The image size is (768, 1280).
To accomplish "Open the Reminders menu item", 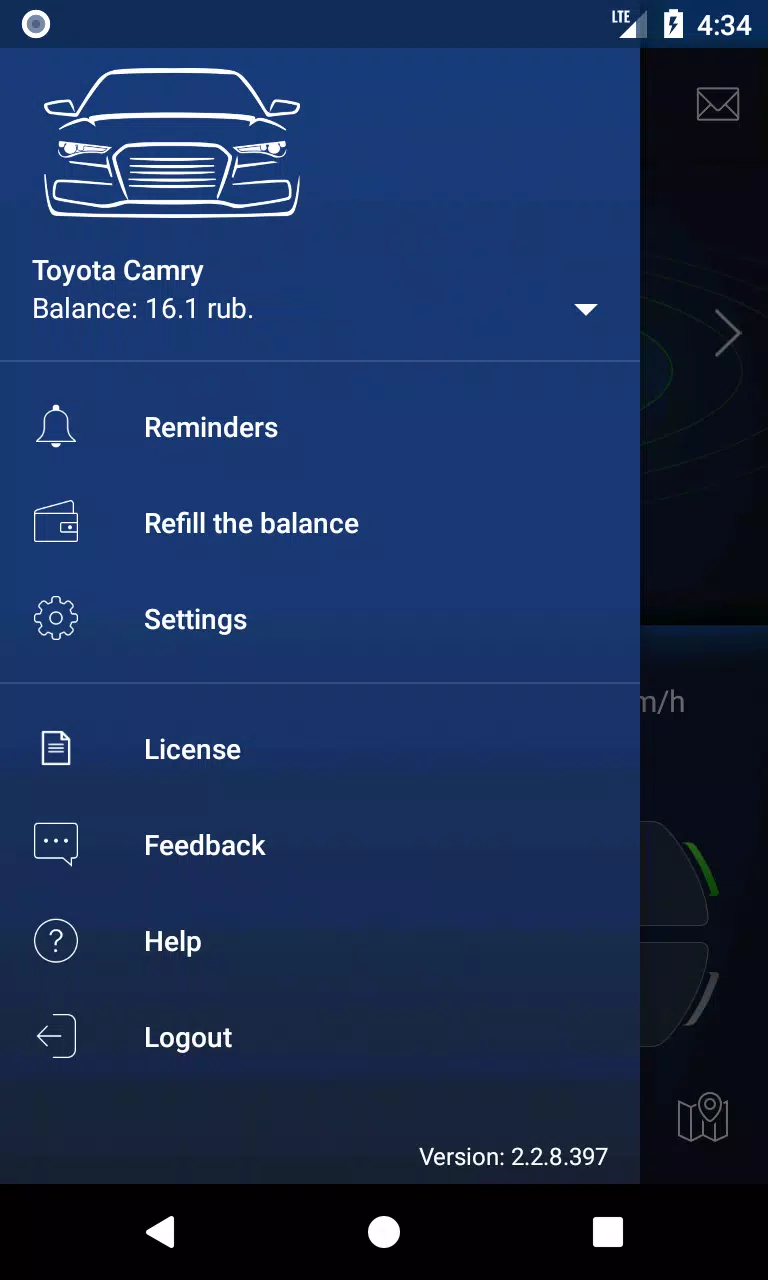I will pyautogui.click(x=211, y=428).
